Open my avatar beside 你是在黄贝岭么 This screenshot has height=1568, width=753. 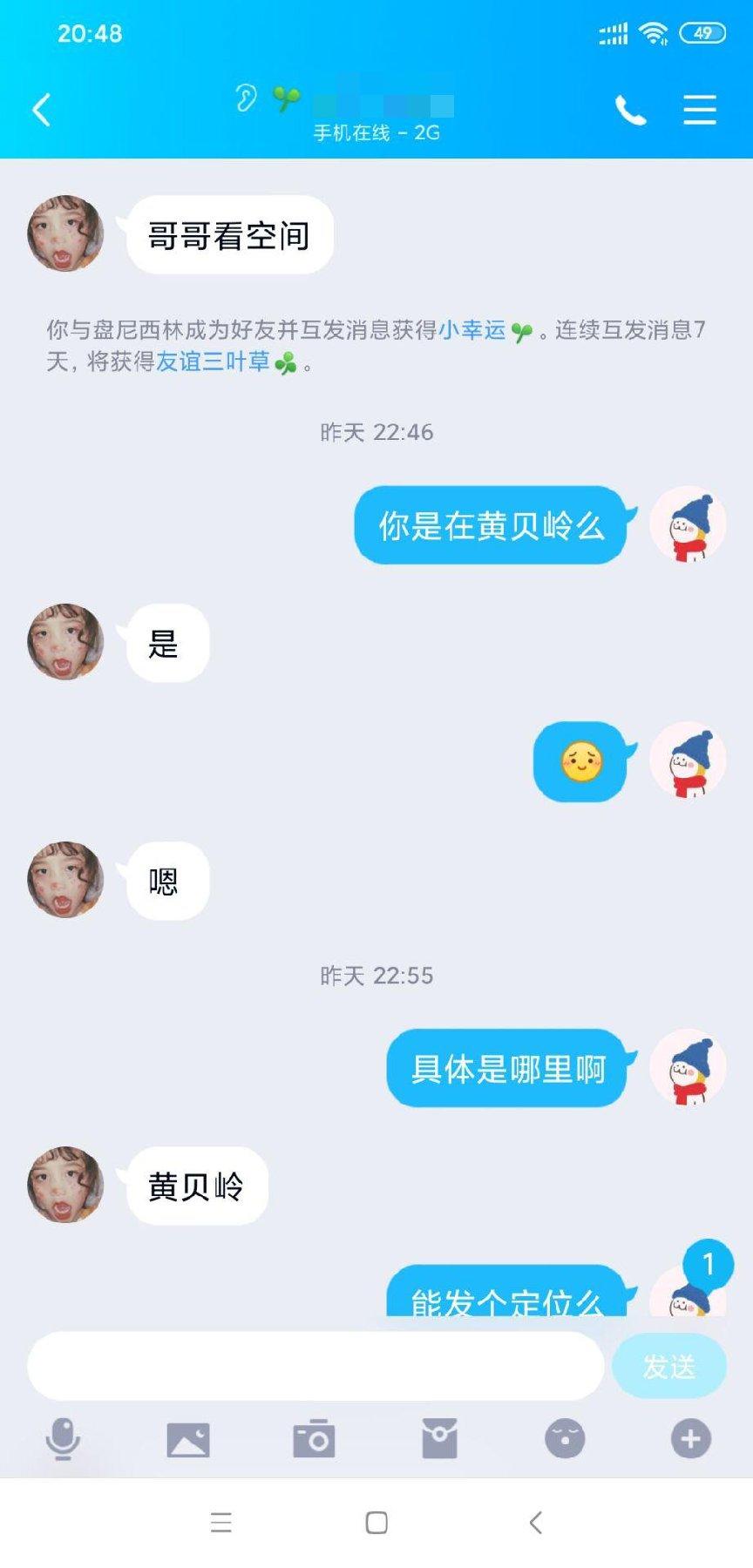pos(688,524)
